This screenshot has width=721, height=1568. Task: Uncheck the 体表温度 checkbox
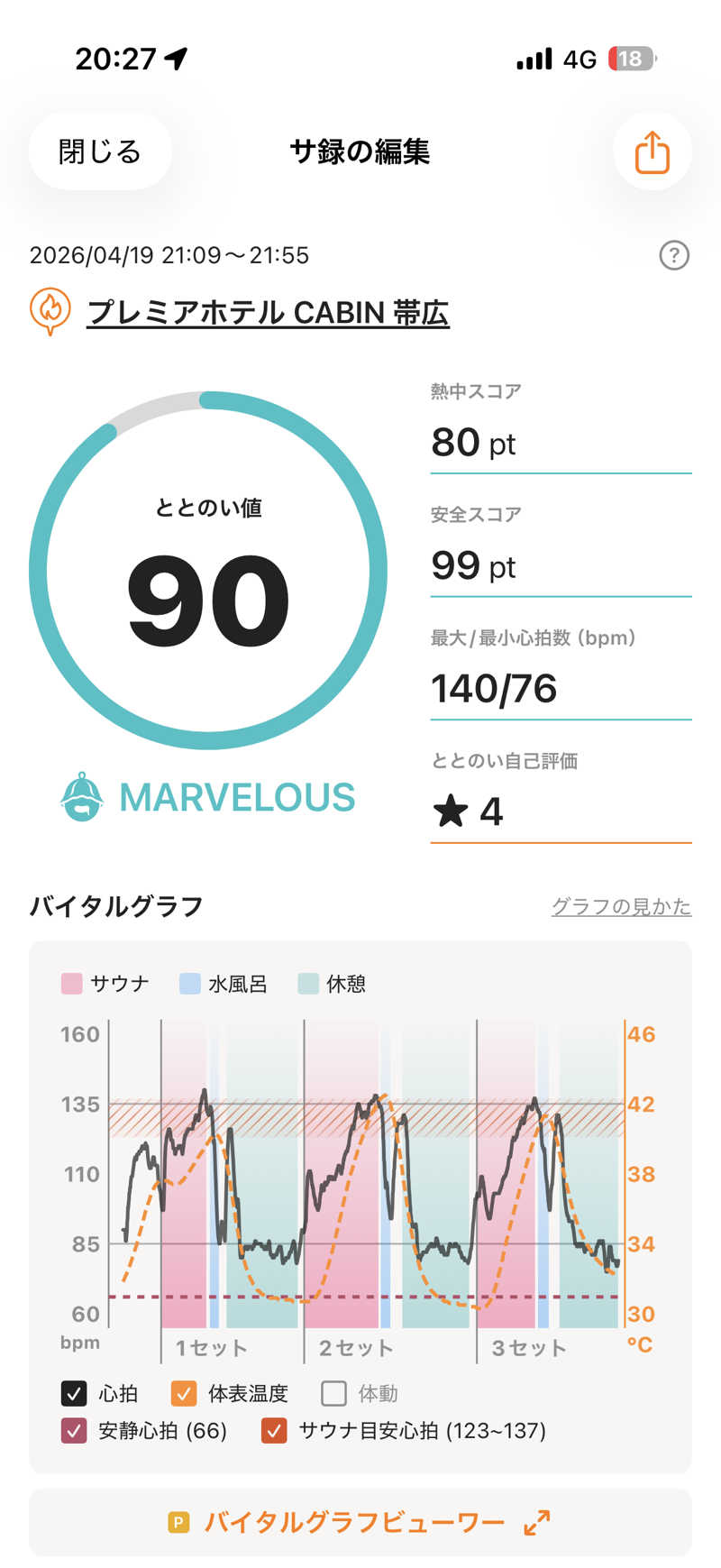tap(184, 1393)
